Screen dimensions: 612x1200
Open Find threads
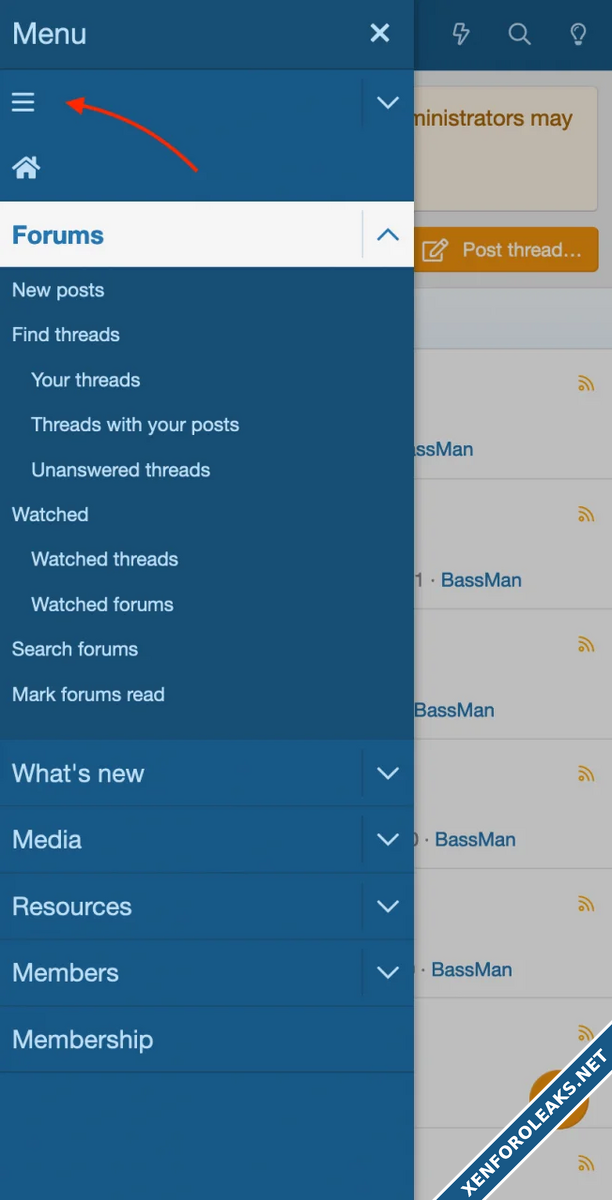click(x=66, y=335)
